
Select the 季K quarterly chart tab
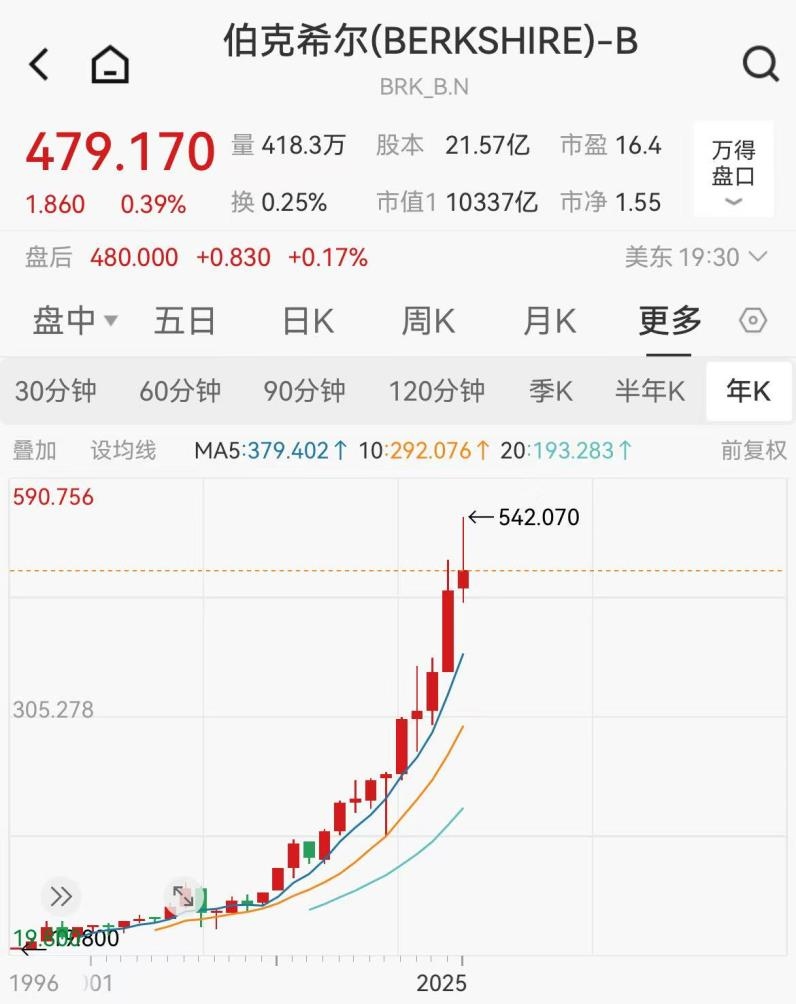point(550,391)
